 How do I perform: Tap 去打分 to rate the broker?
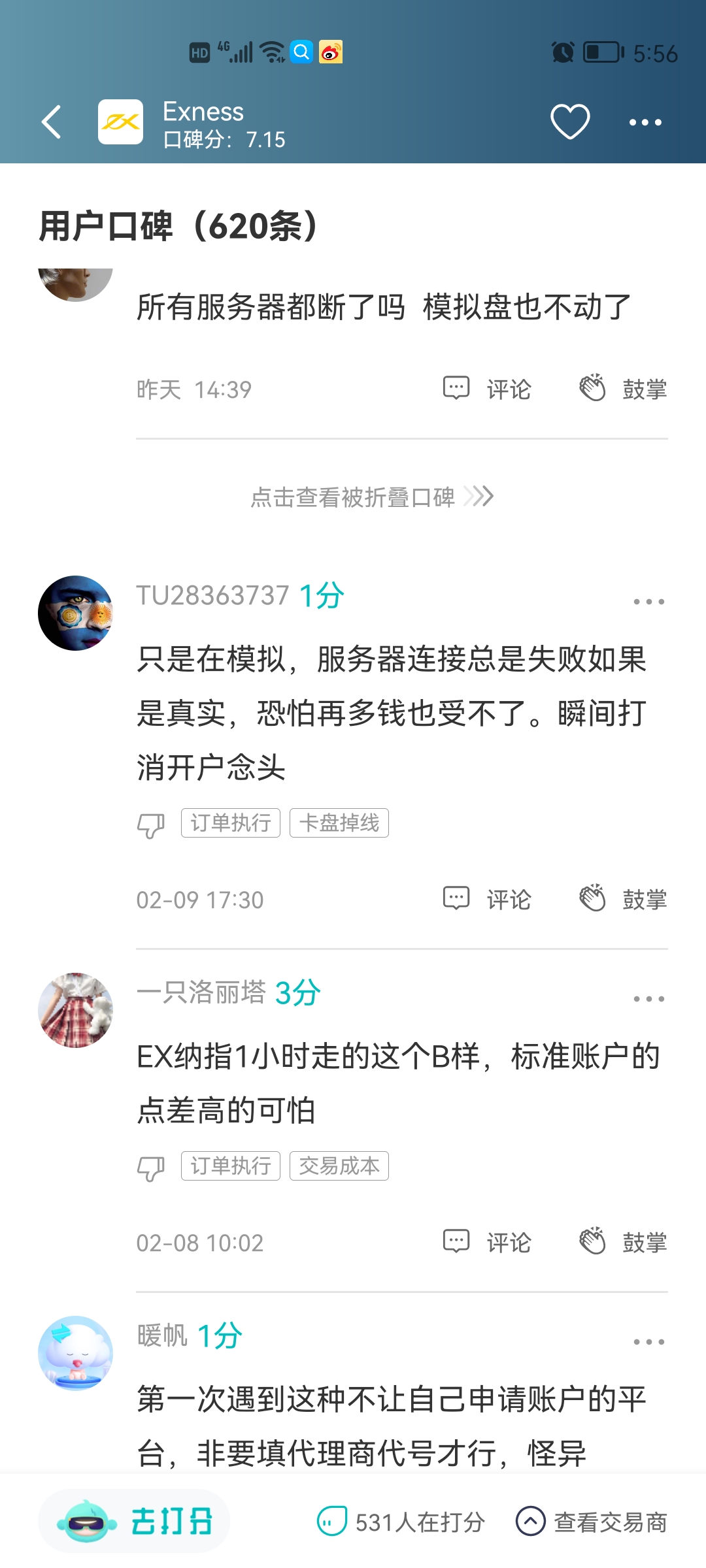pos(135,1522)
